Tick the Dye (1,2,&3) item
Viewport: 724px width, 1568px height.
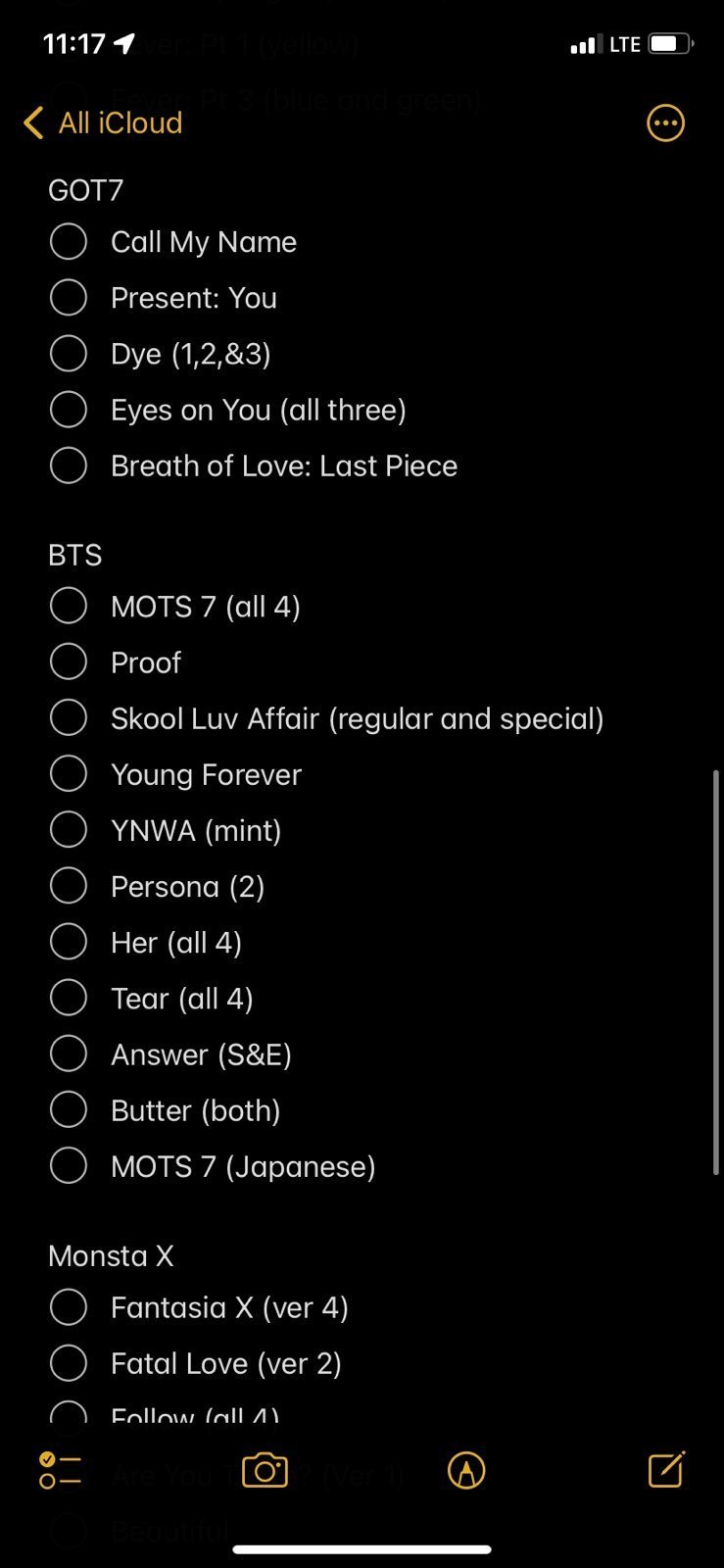pyautogui.click(x=69, y=354)
